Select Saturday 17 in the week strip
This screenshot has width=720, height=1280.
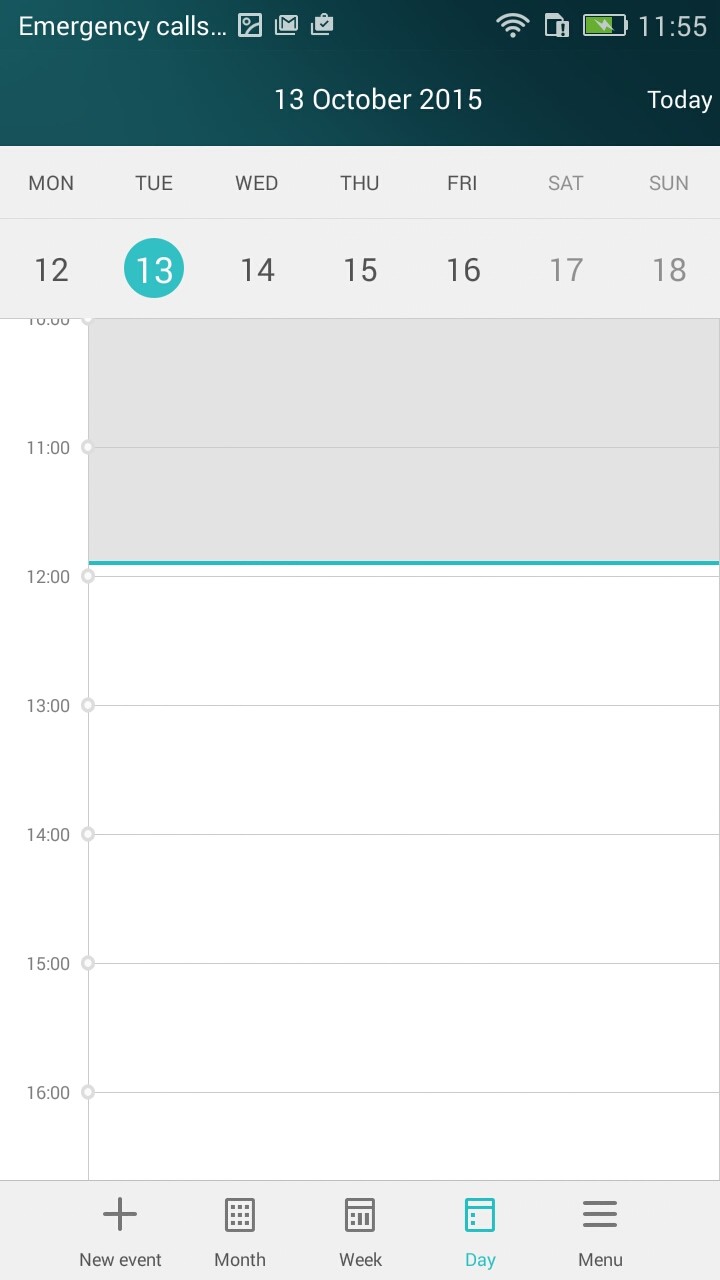[566, 269]
